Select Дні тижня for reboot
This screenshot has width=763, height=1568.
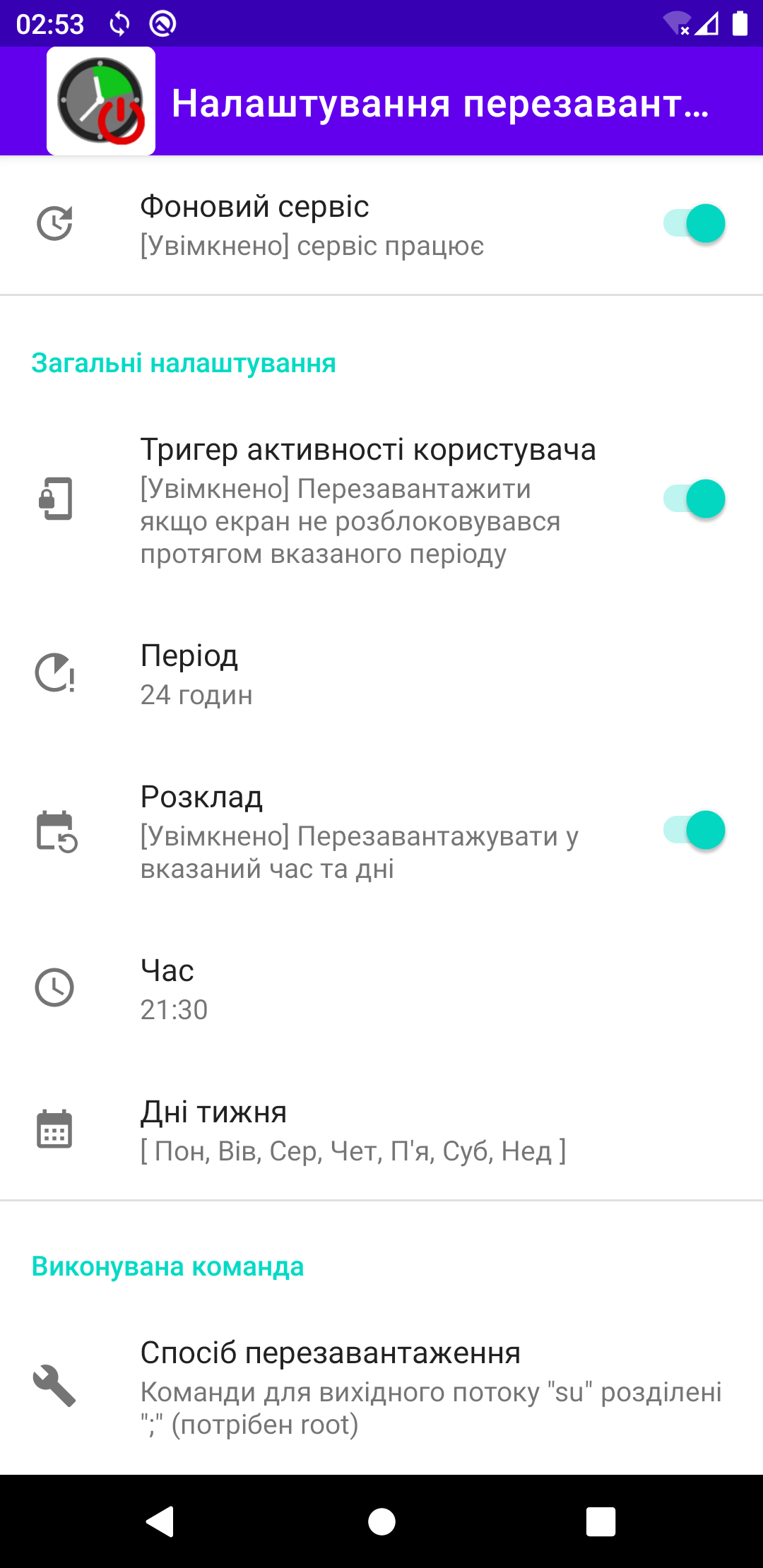coord(381,1130)
